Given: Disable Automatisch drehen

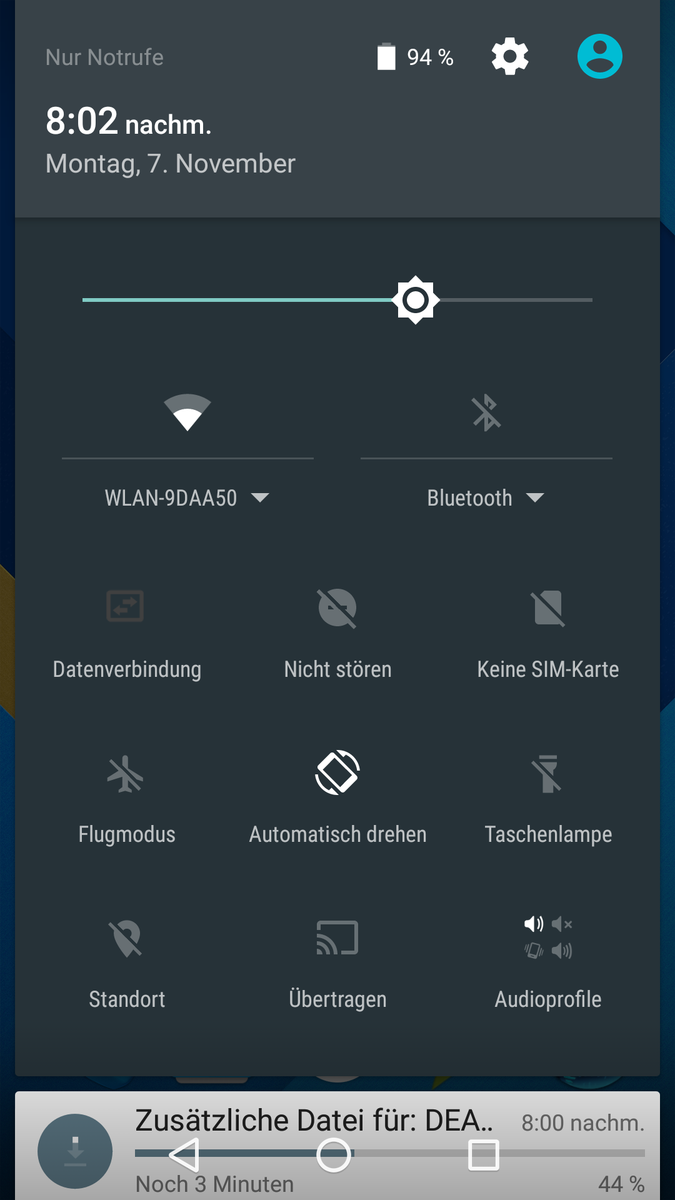Looking at the screenshot, I should tap(337, 773).
